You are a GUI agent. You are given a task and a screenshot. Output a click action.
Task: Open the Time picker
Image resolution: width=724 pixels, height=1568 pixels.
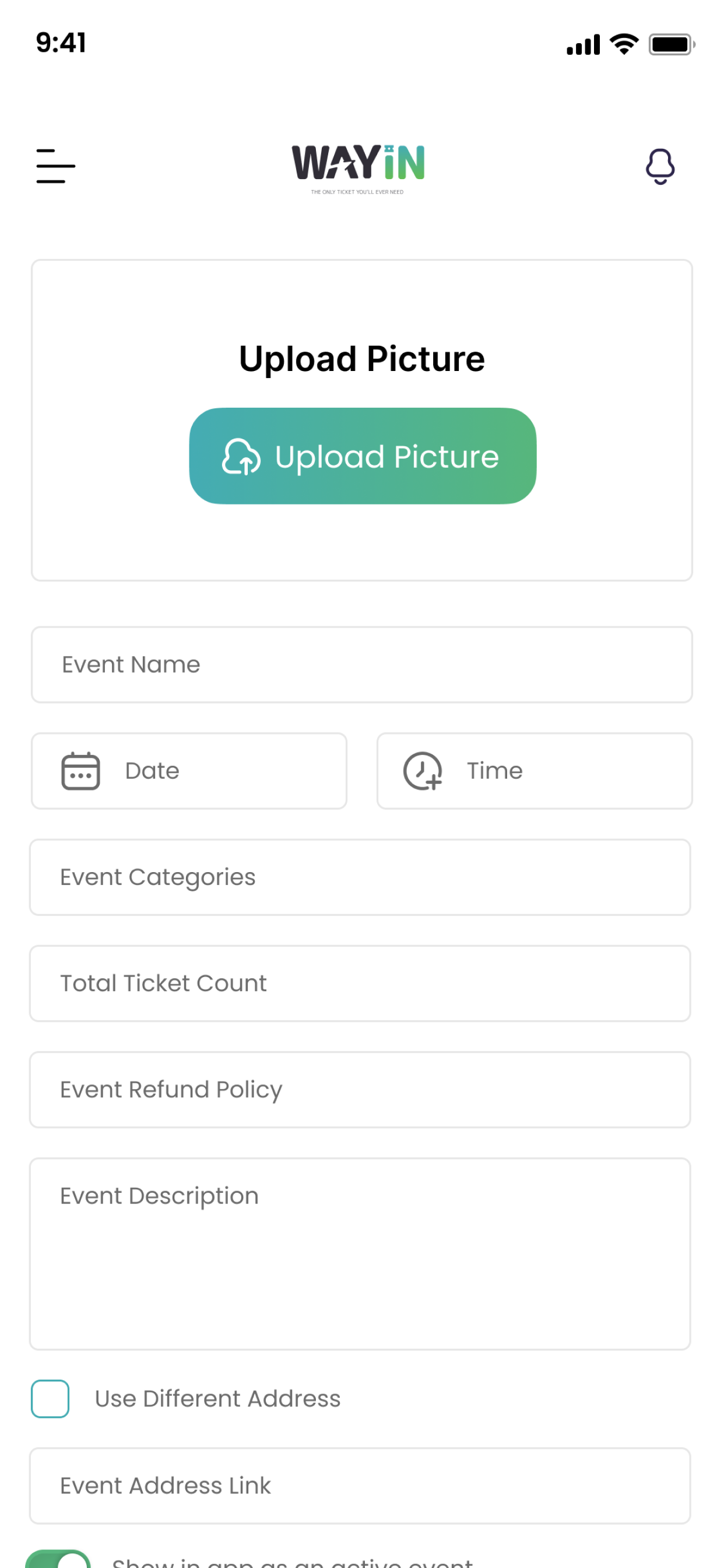pos(533,770)
